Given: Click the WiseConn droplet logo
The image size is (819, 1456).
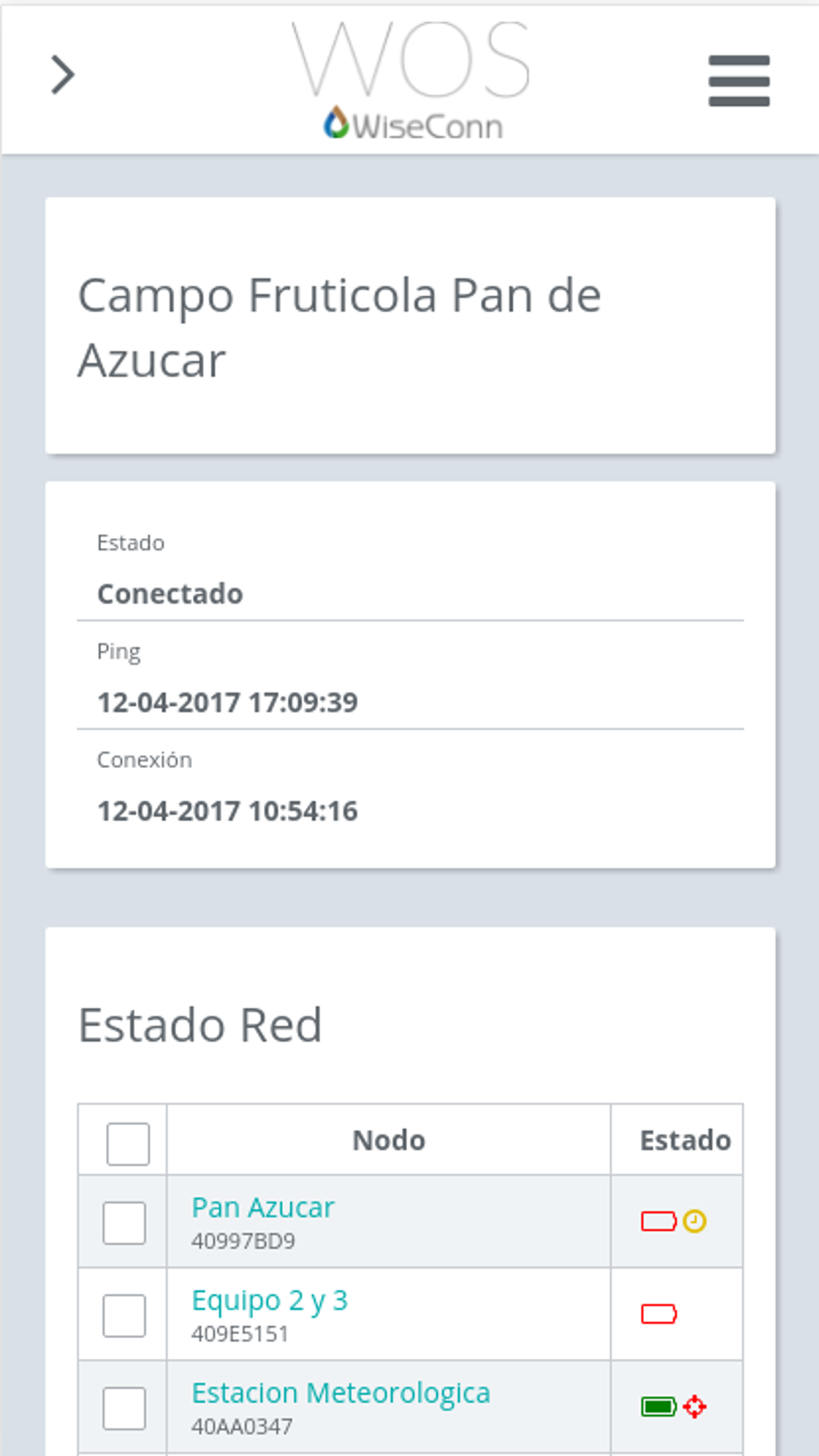Looking at the screenshot, I should click(x=336, y=121).
